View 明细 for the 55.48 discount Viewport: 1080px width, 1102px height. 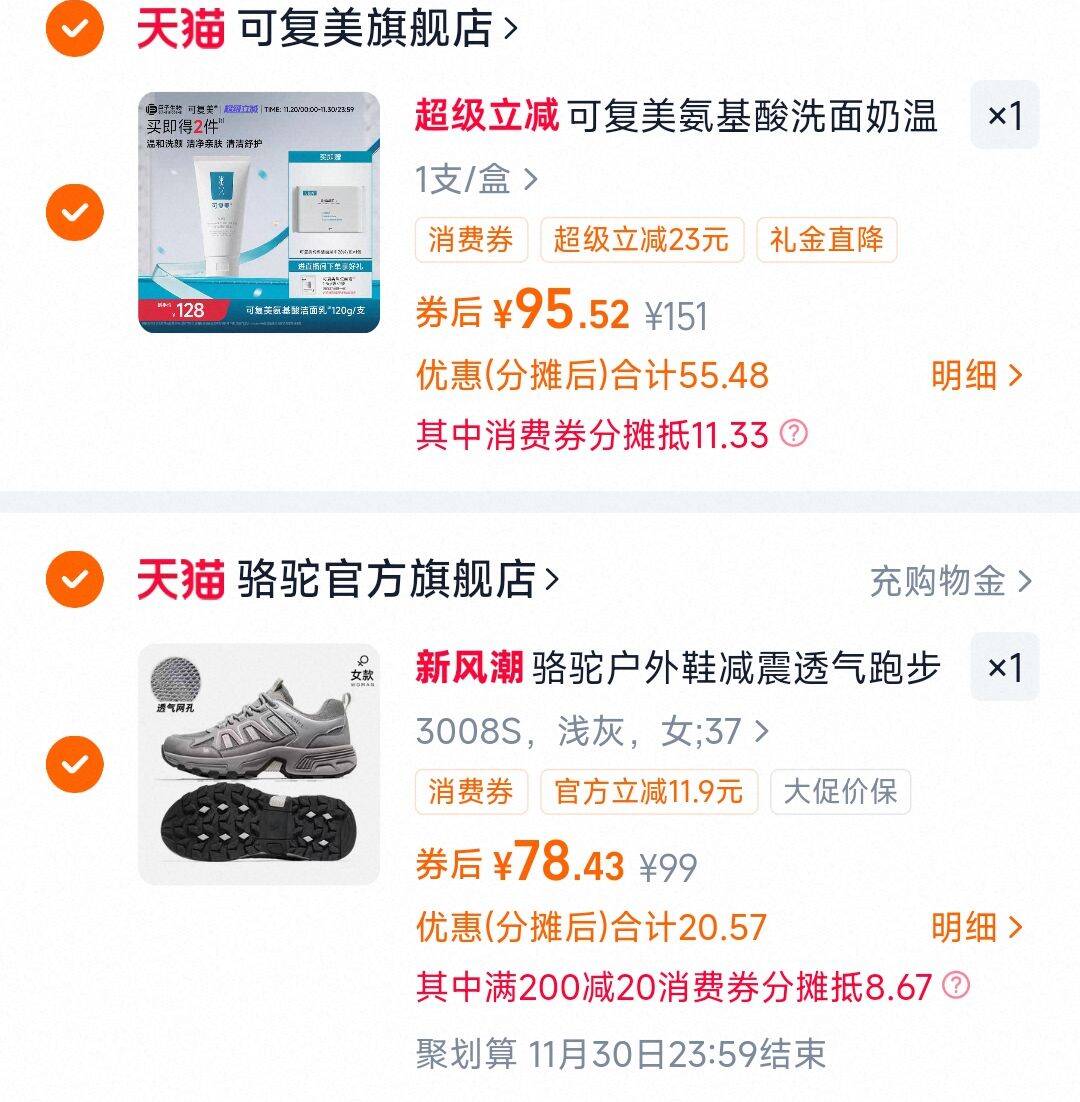click(x=976, y=376)
